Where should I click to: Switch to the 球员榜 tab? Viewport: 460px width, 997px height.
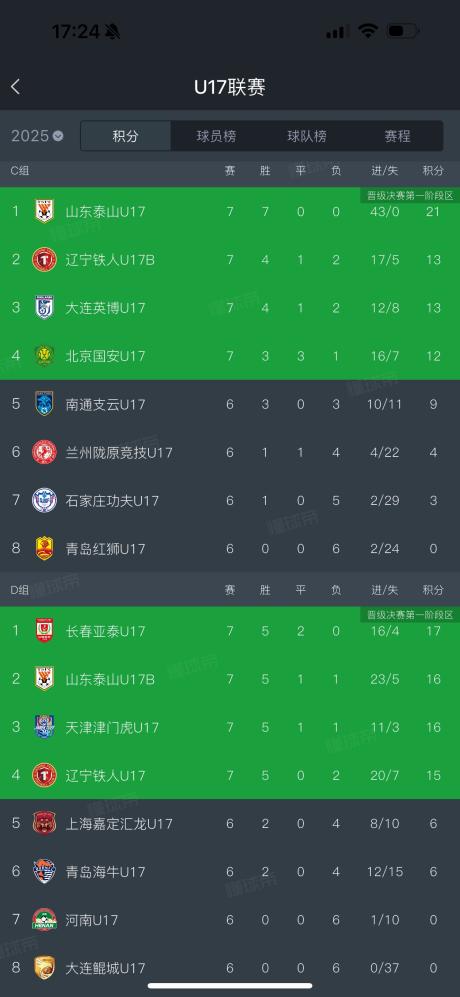(216, 136)
